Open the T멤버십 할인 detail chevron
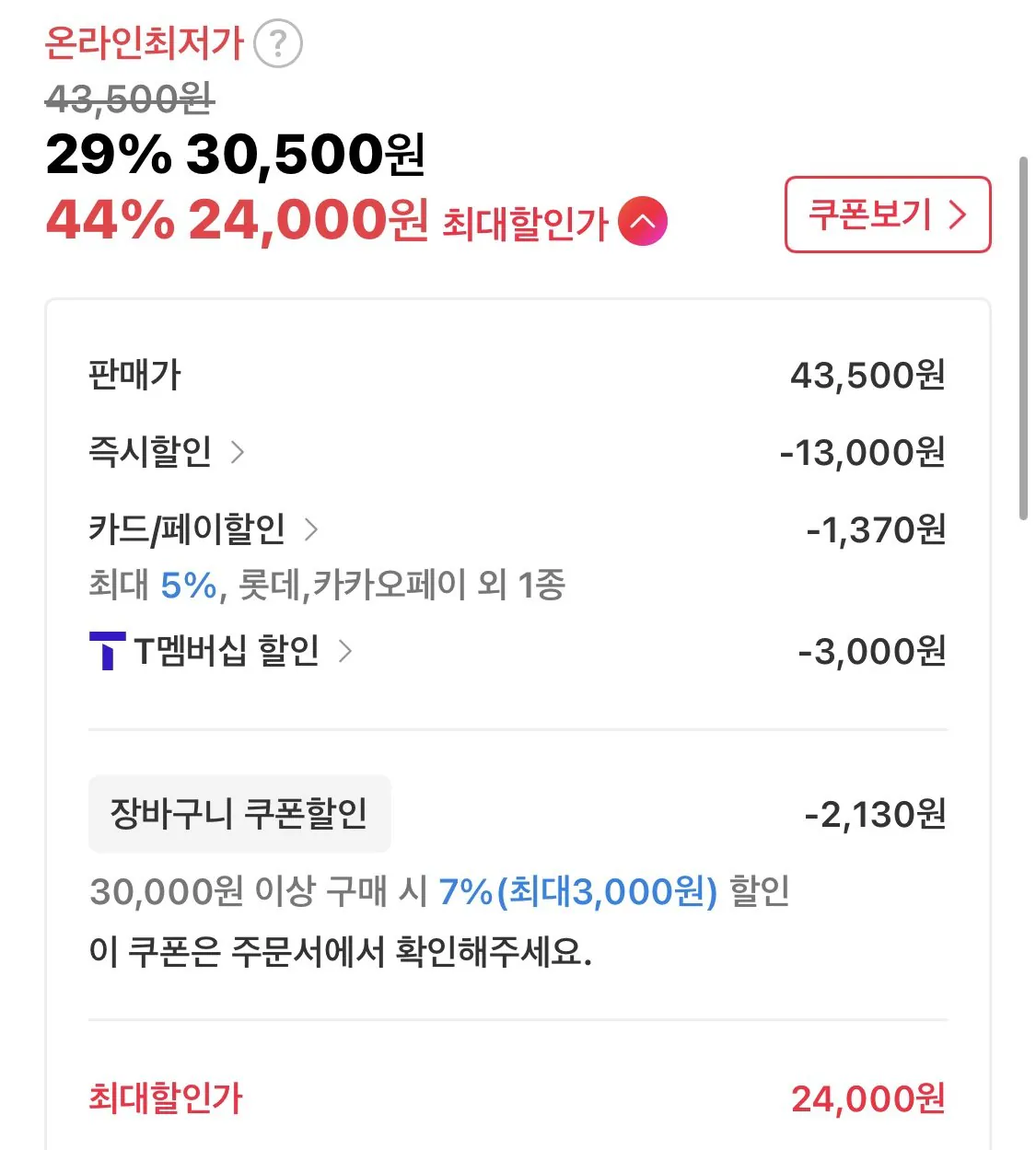1036x1150 pixels. click(348, 651)
